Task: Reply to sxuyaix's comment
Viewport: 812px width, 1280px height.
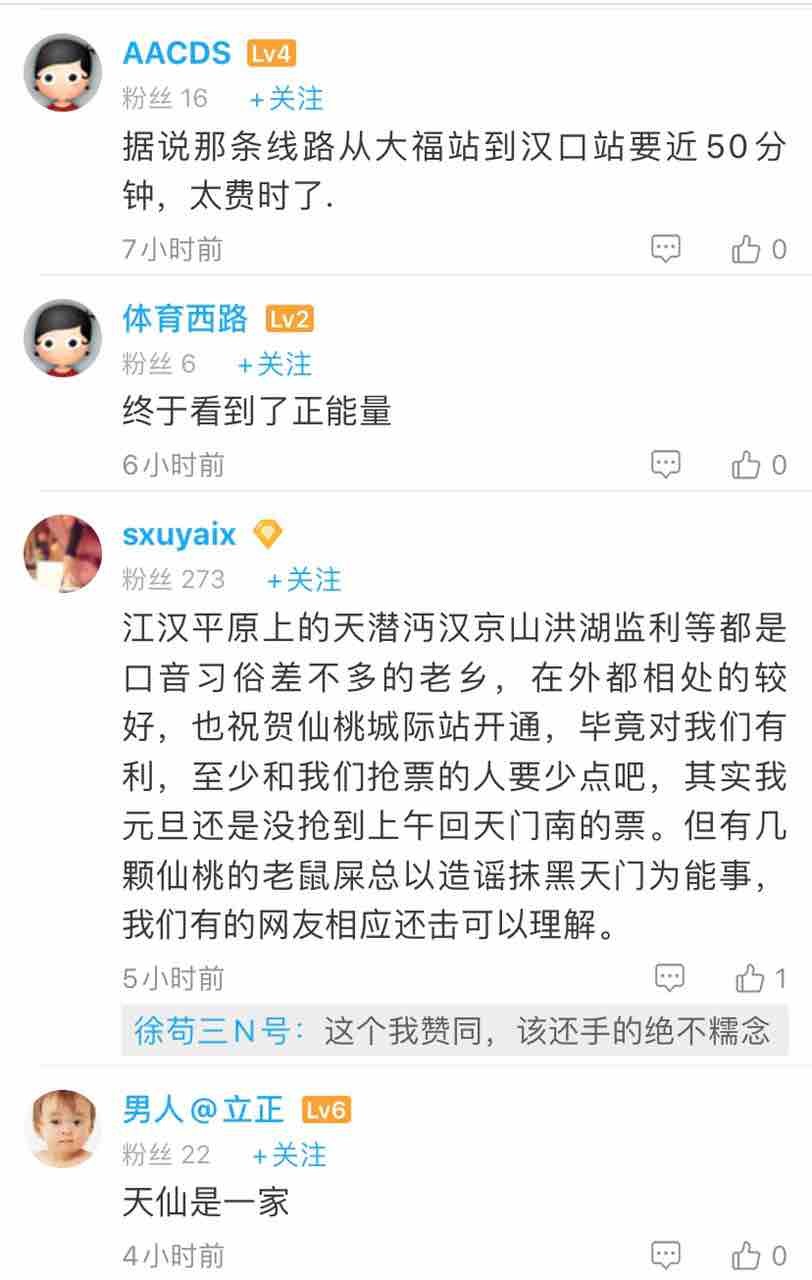Action: click(668, 977)
